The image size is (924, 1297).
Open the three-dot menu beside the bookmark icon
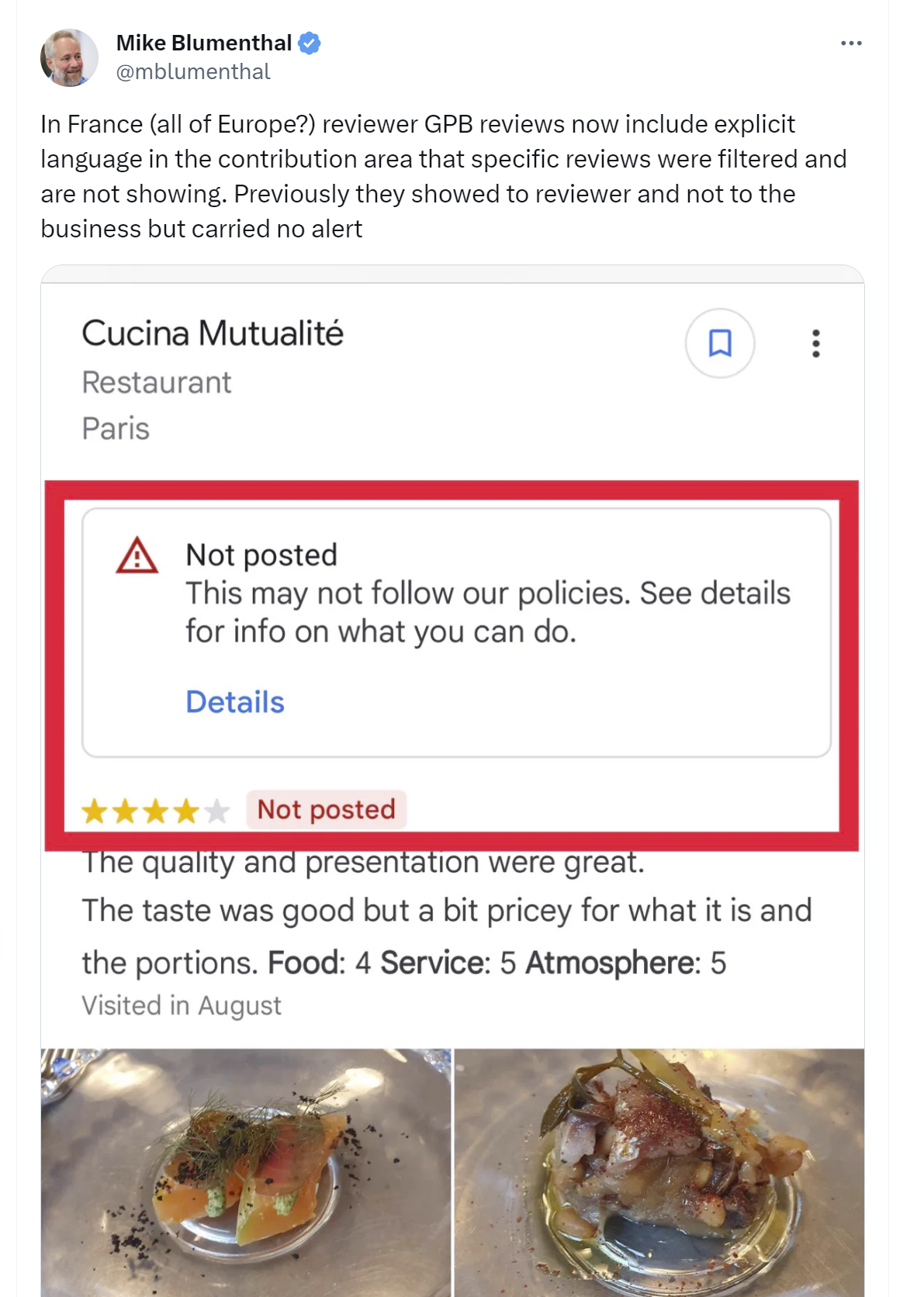tap(815, 344)
